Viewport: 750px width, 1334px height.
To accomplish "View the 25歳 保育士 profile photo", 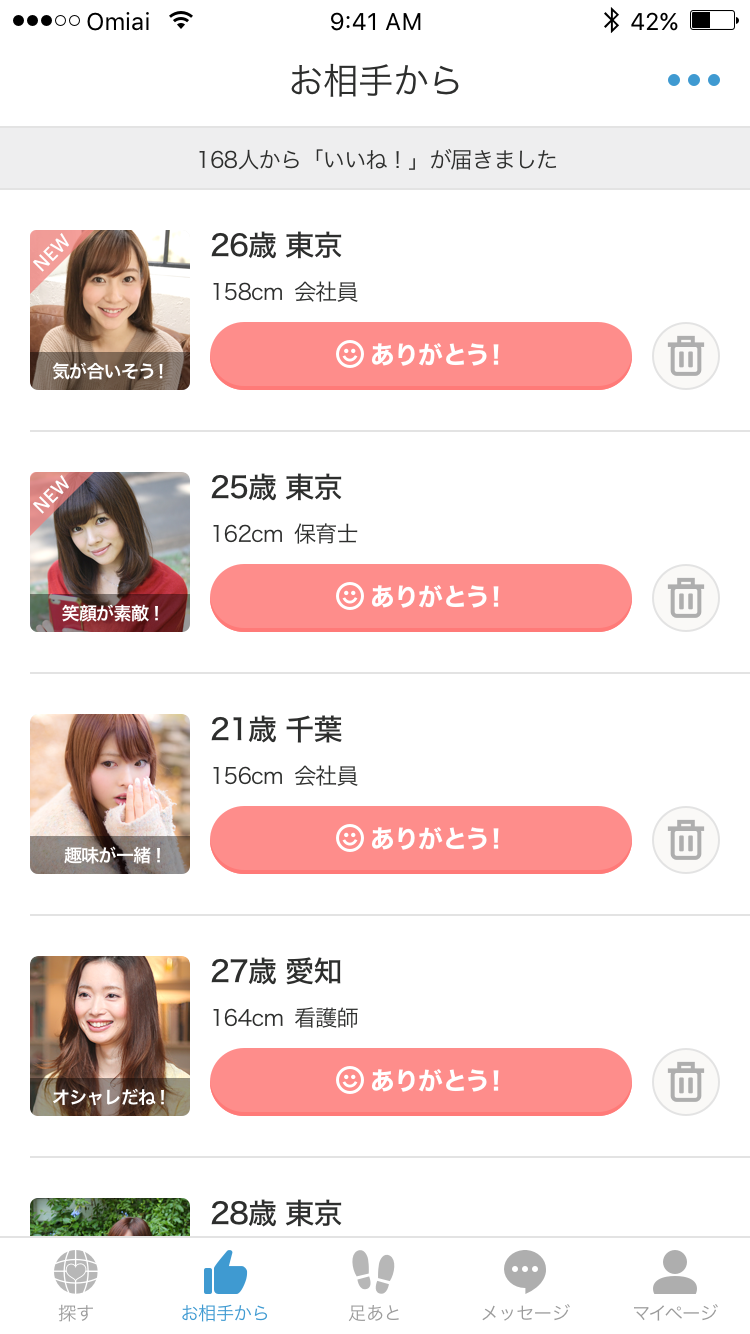I will [110, 552].
